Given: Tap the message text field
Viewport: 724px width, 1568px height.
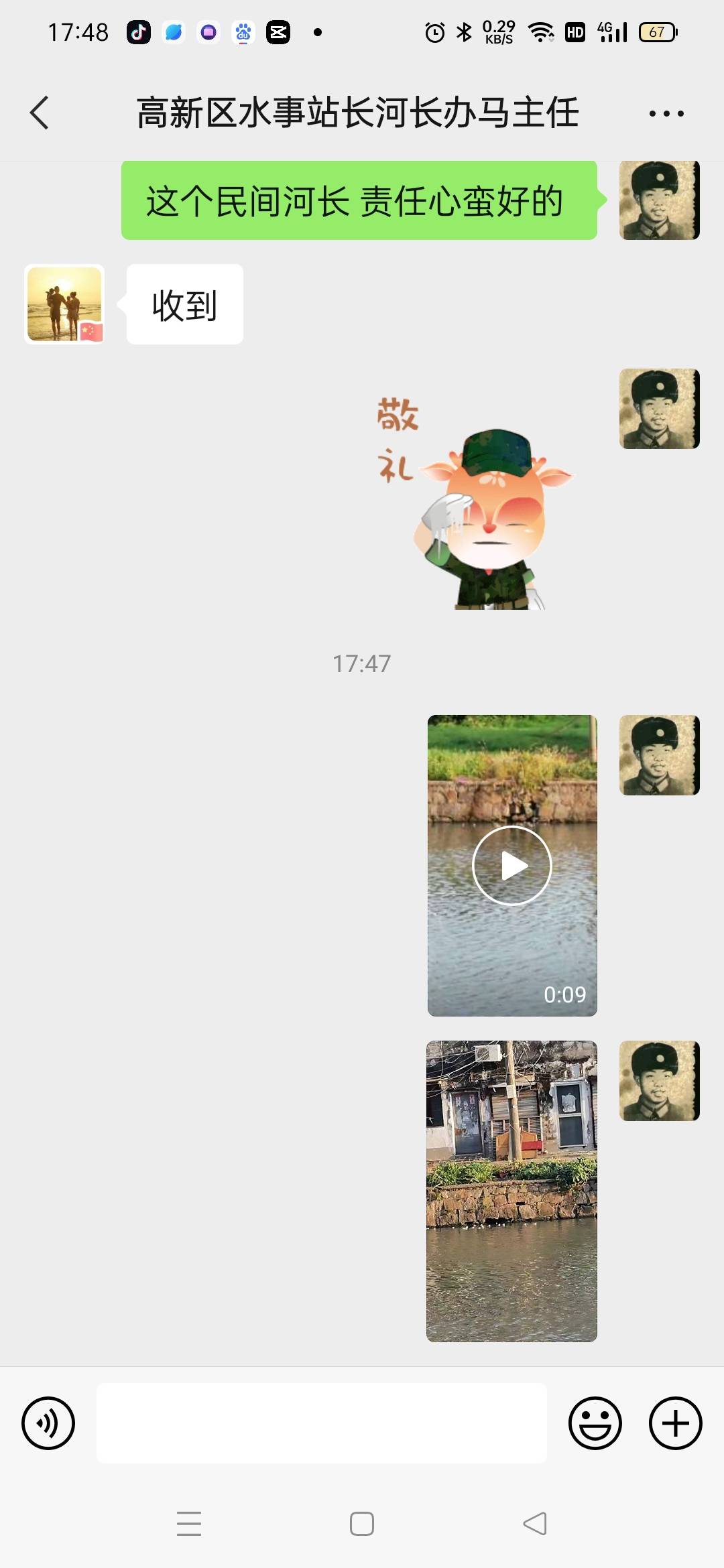Looking at the screenshot, I should (x=322, y=1423).
